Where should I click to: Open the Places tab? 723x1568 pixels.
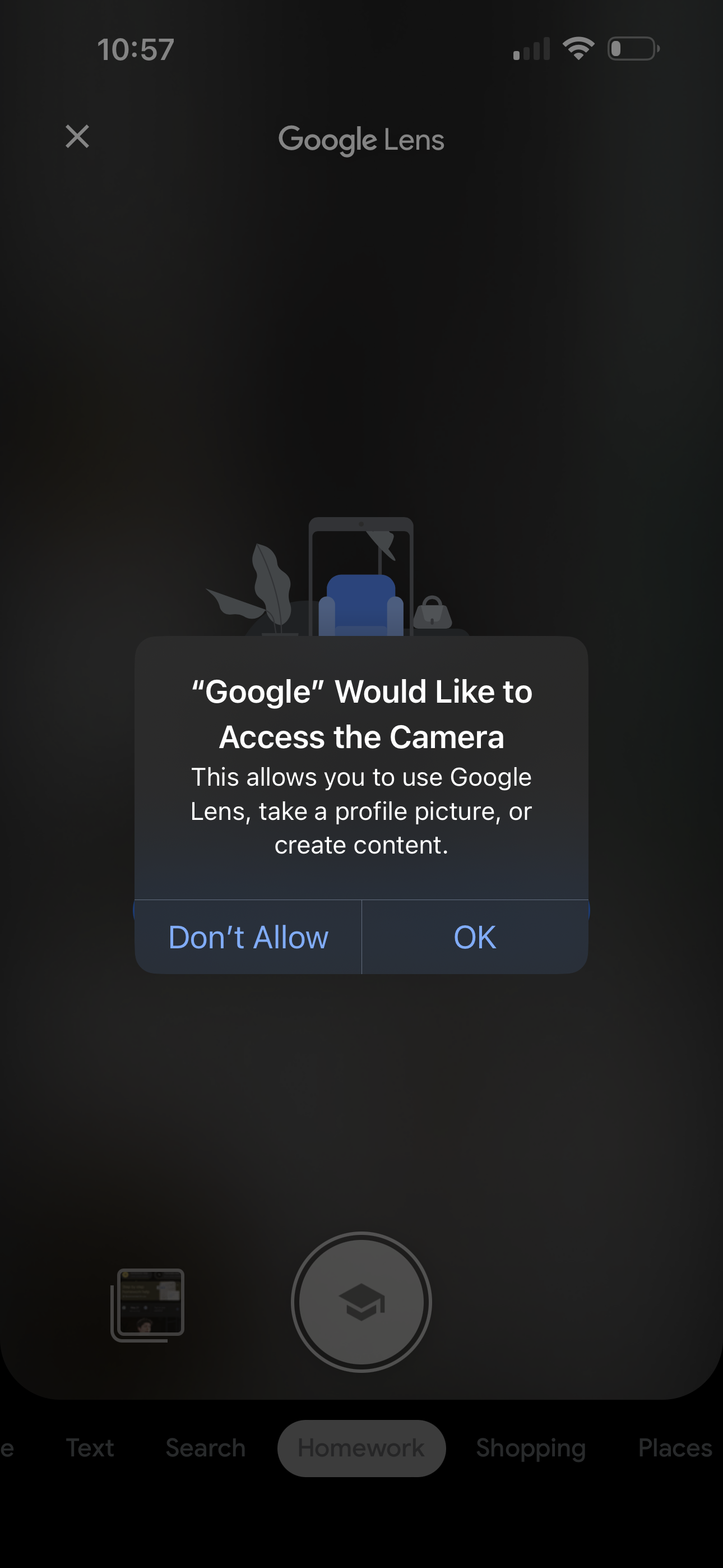tap(675, 1447)
